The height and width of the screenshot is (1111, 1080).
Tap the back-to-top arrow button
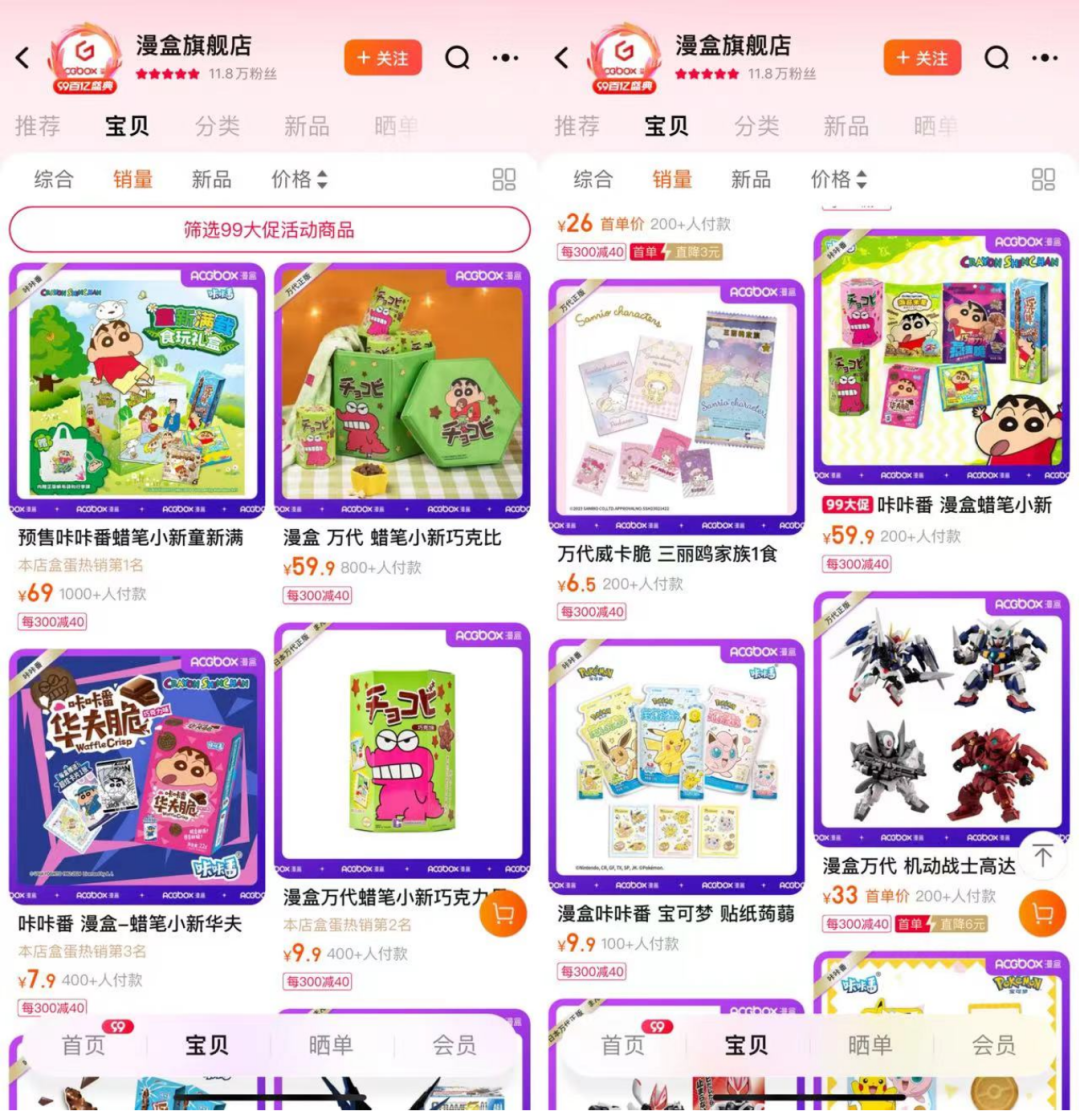pyautogui.click(x=1042, y=856)
